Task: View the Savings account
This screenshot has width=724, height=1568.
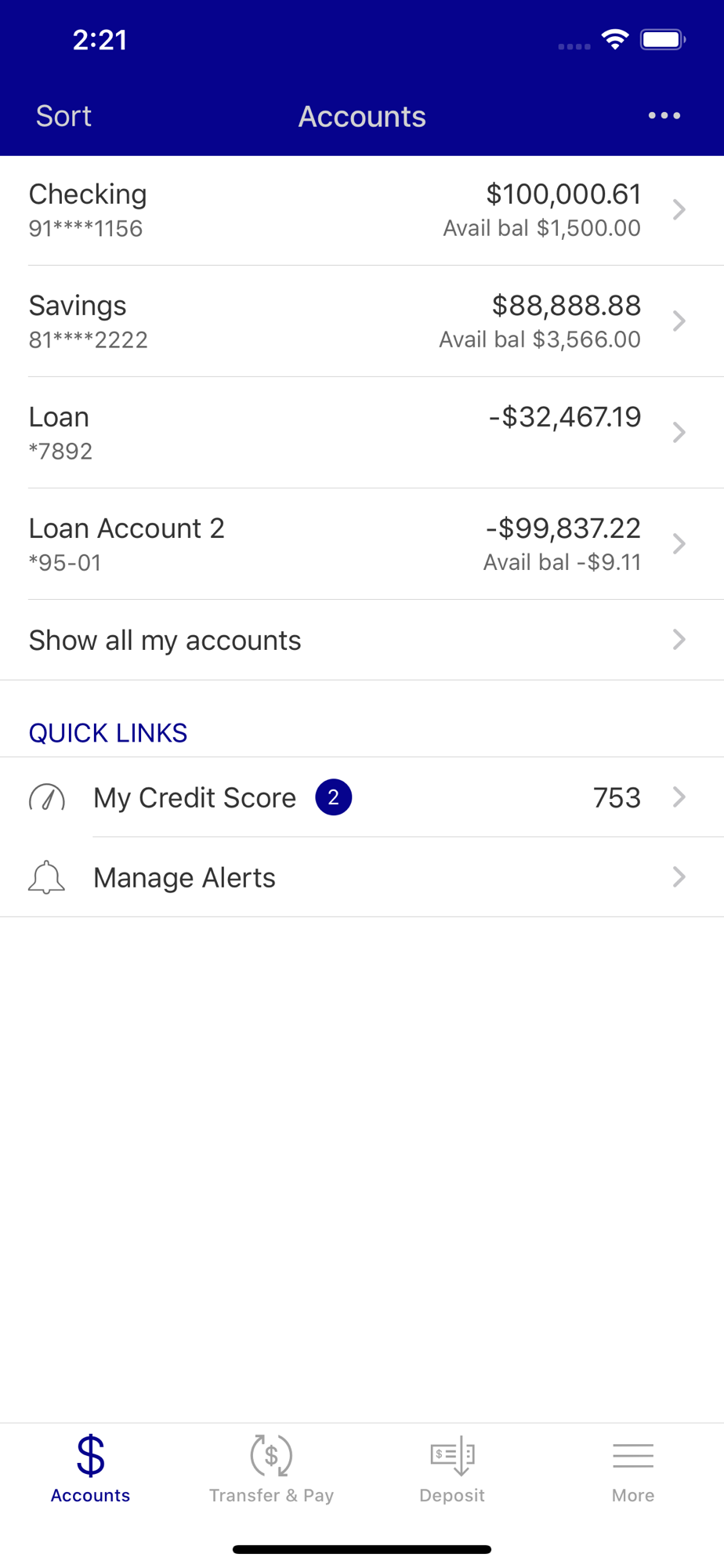Action: pyautogui.click(x=362, y=321)
